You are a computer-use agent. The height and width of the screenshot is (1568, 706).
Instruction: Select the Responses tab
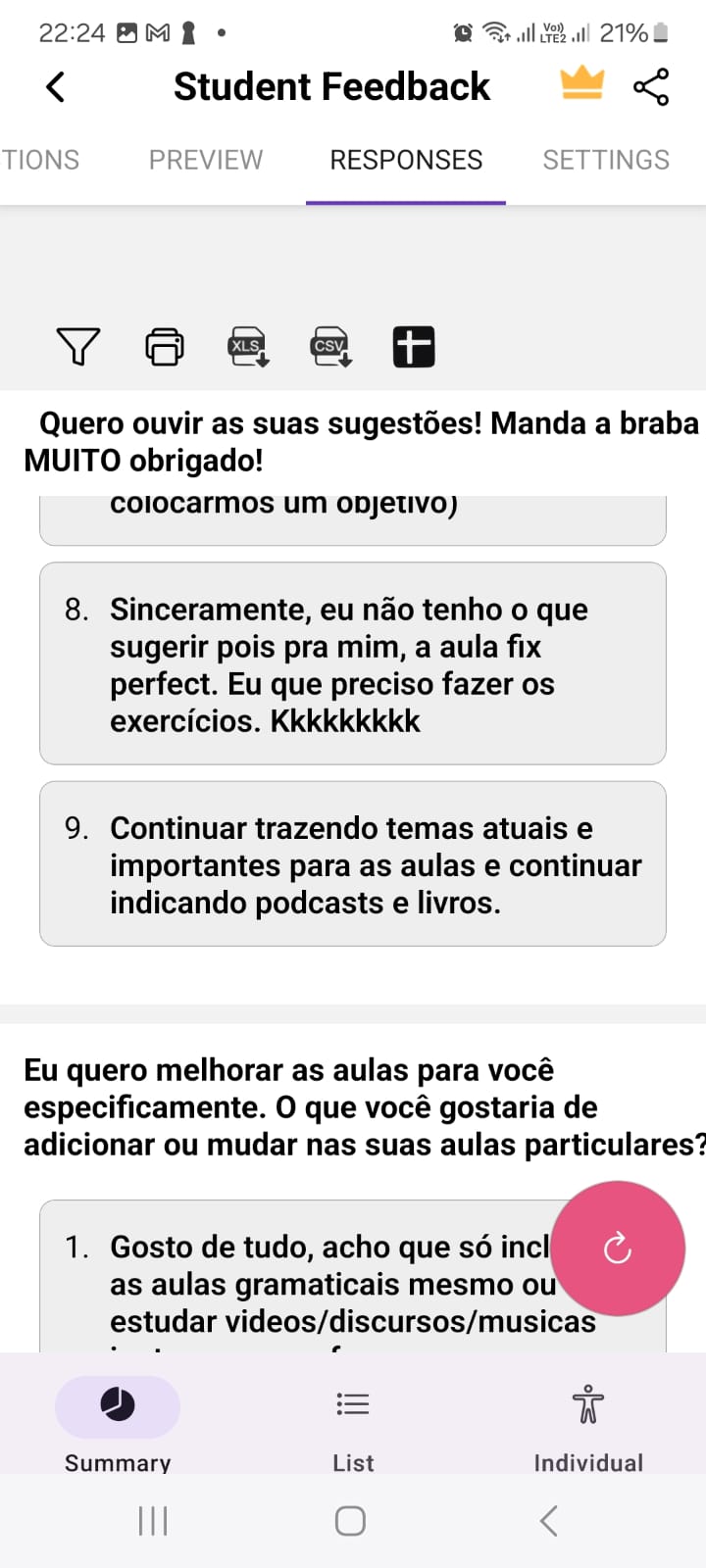click(x=406, y=160)
